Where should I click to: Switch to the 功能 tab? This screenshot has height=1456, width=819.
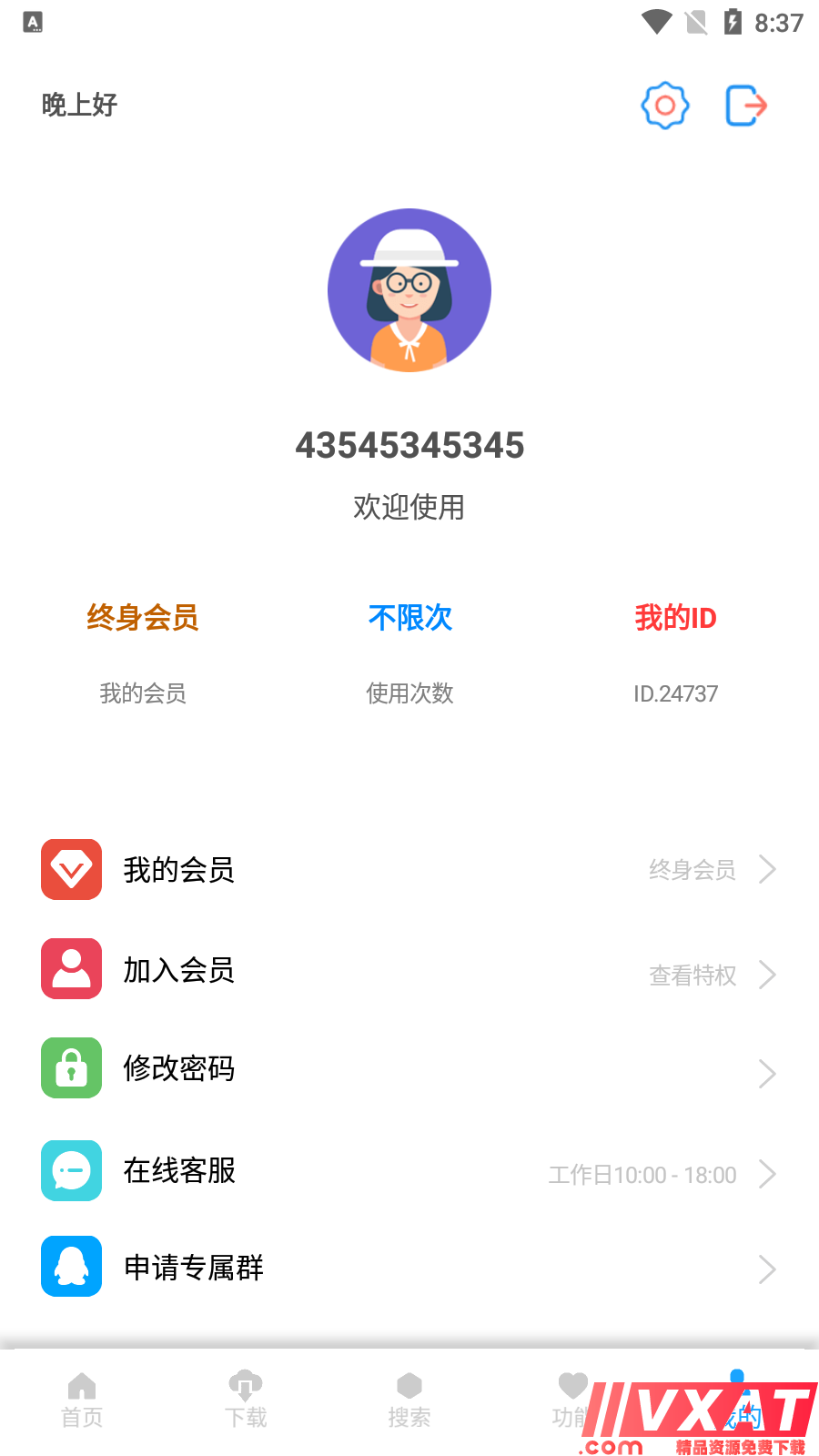(x=572, y=1398)
